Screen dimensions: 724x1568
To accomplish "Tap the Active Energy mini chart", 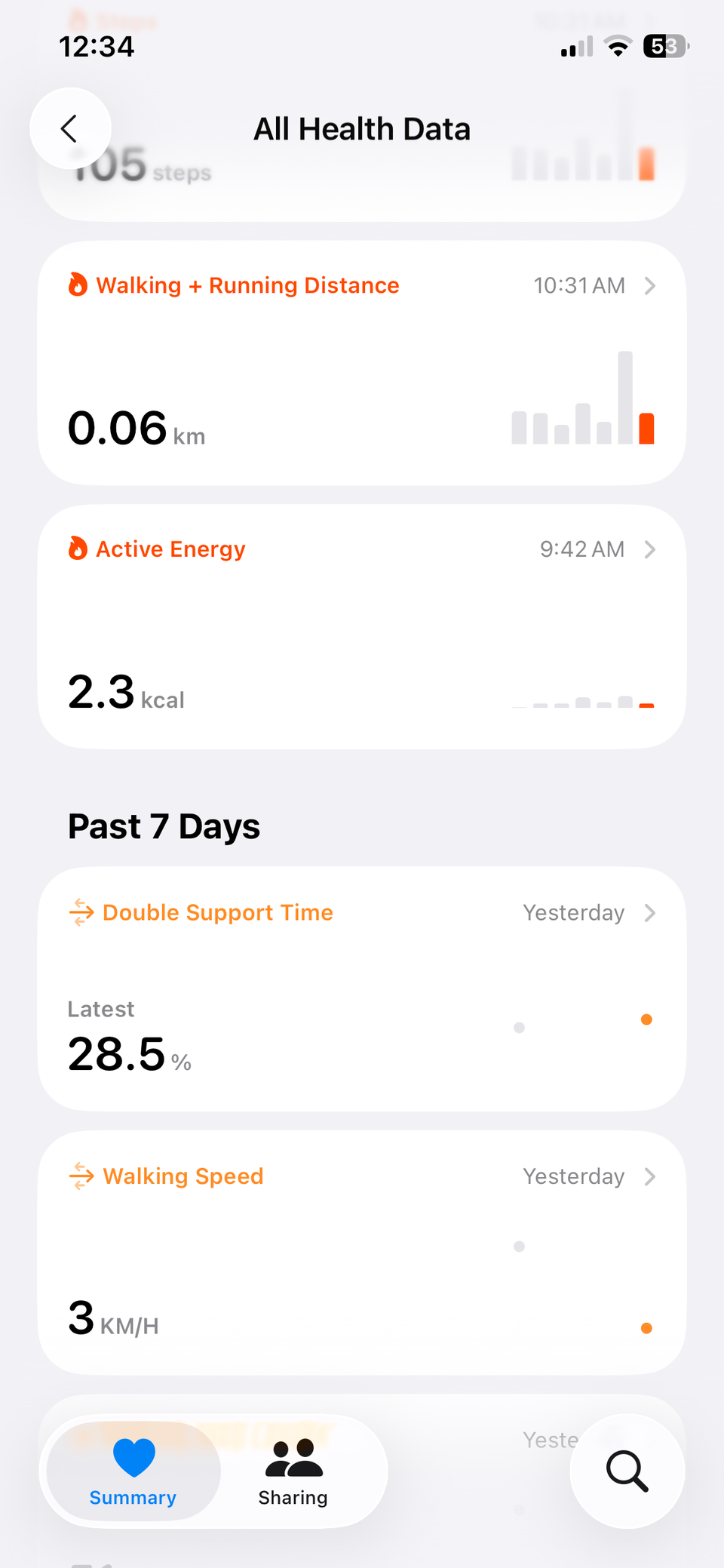I will point(584,702).
